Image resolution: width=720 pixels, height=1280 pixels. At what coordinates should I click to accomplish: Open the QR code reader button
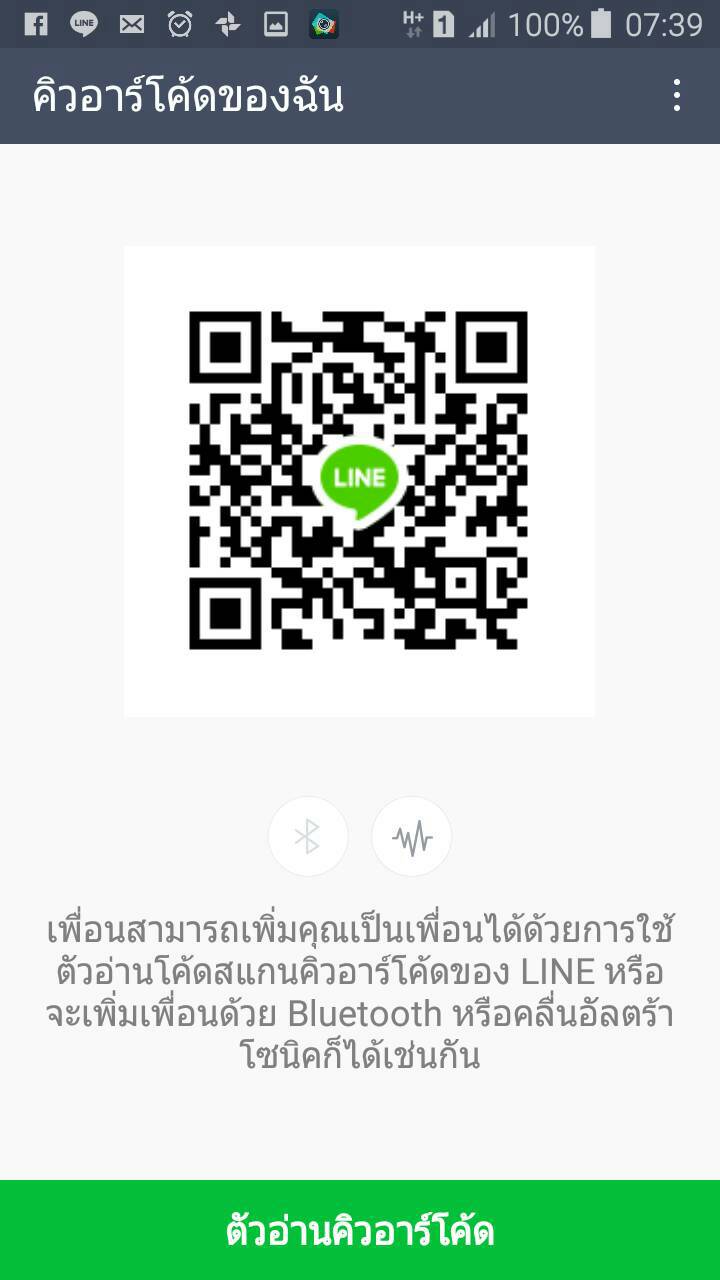pos(360,1230)
